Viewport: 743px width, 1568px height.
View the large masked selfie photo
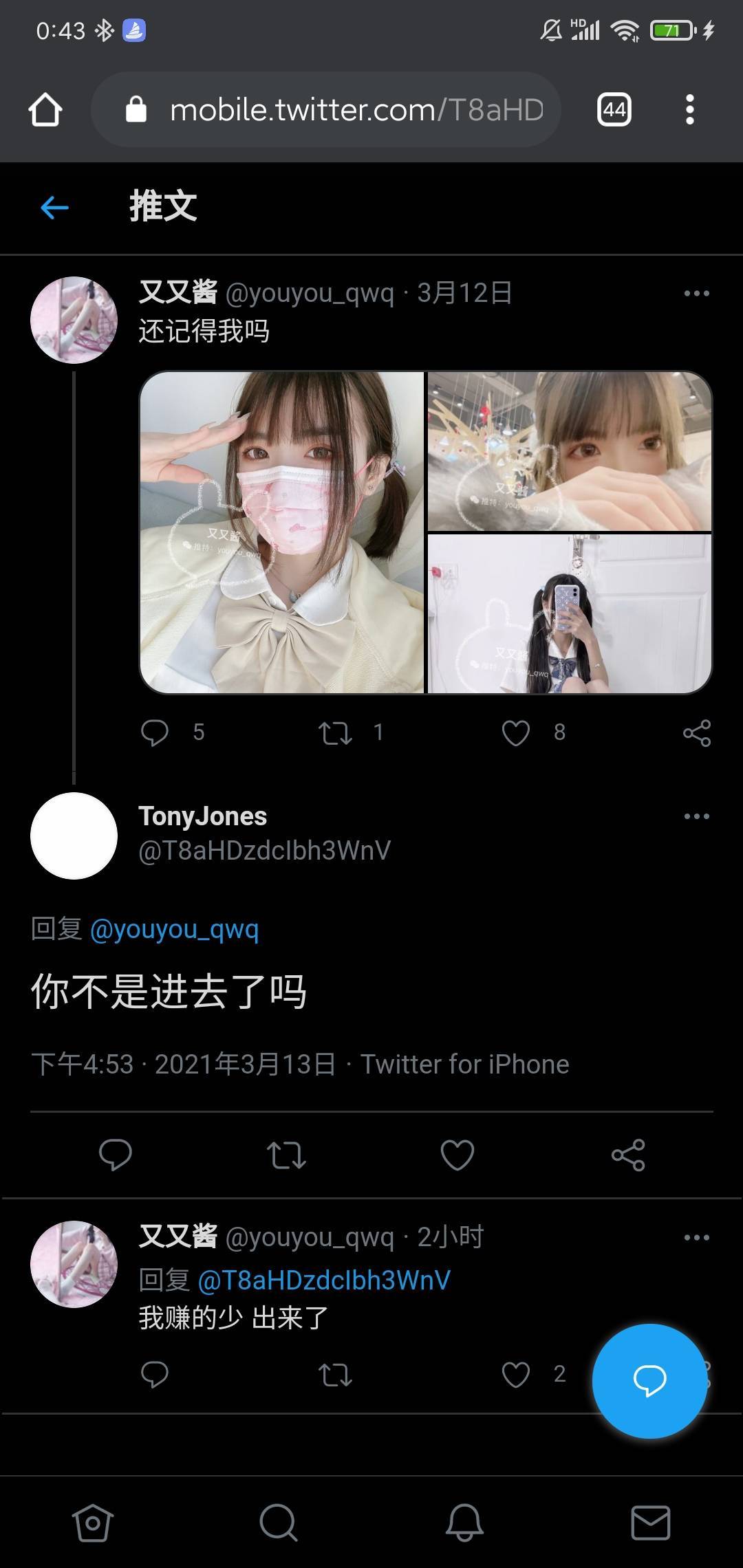coord(282,532)
